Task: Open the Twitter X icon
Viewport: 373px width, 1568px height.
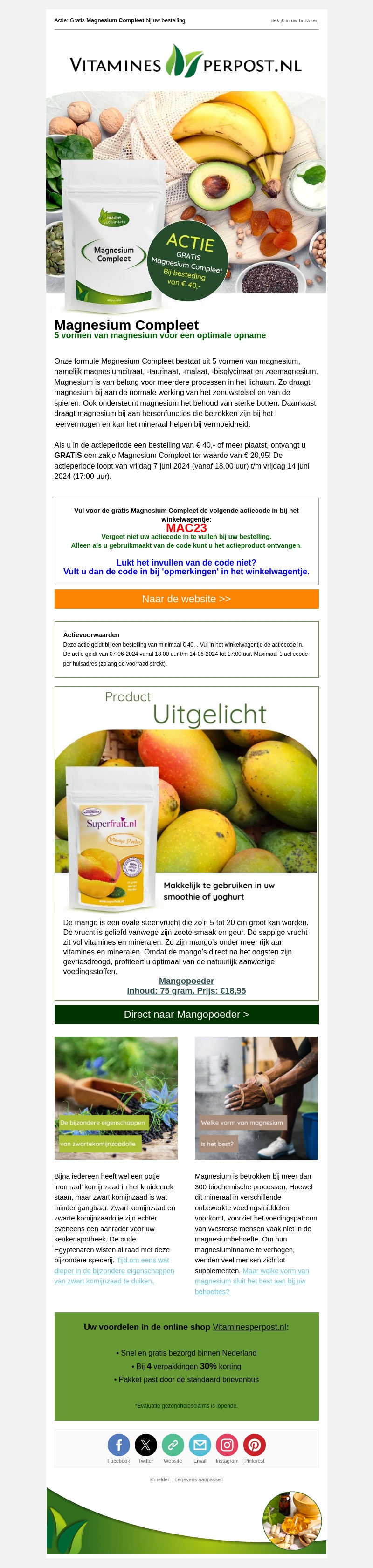Action: click(145, 1445)
